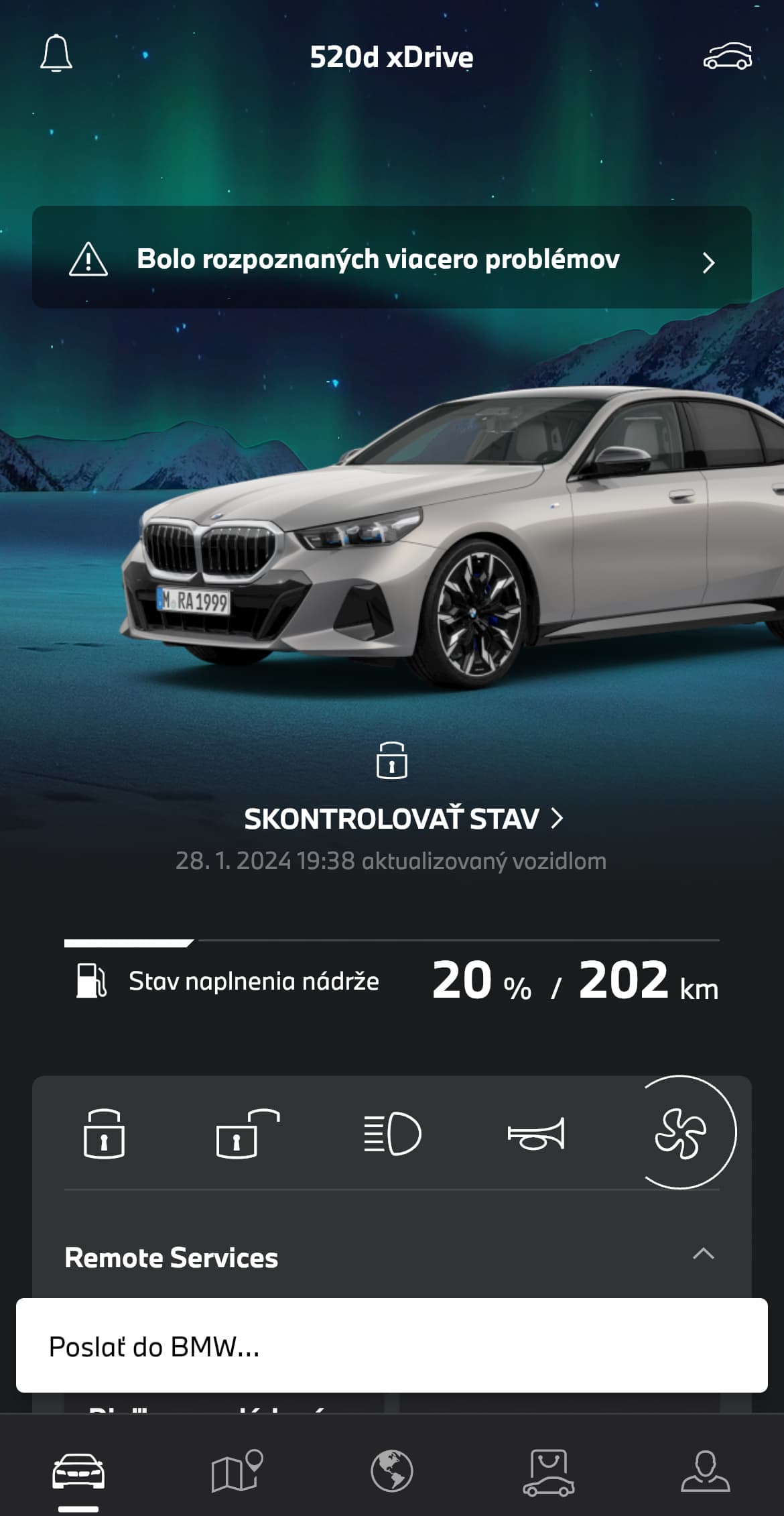
Task: Open the vehicle selection car icon
Action: 727,56
